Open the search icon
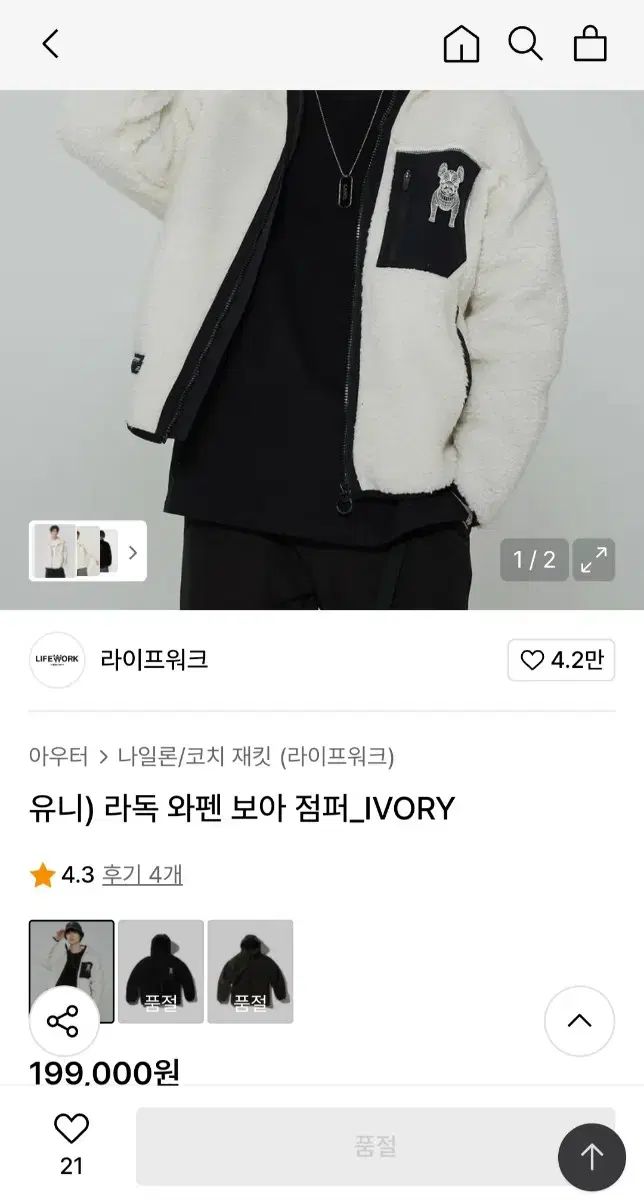 pos(525,44)
